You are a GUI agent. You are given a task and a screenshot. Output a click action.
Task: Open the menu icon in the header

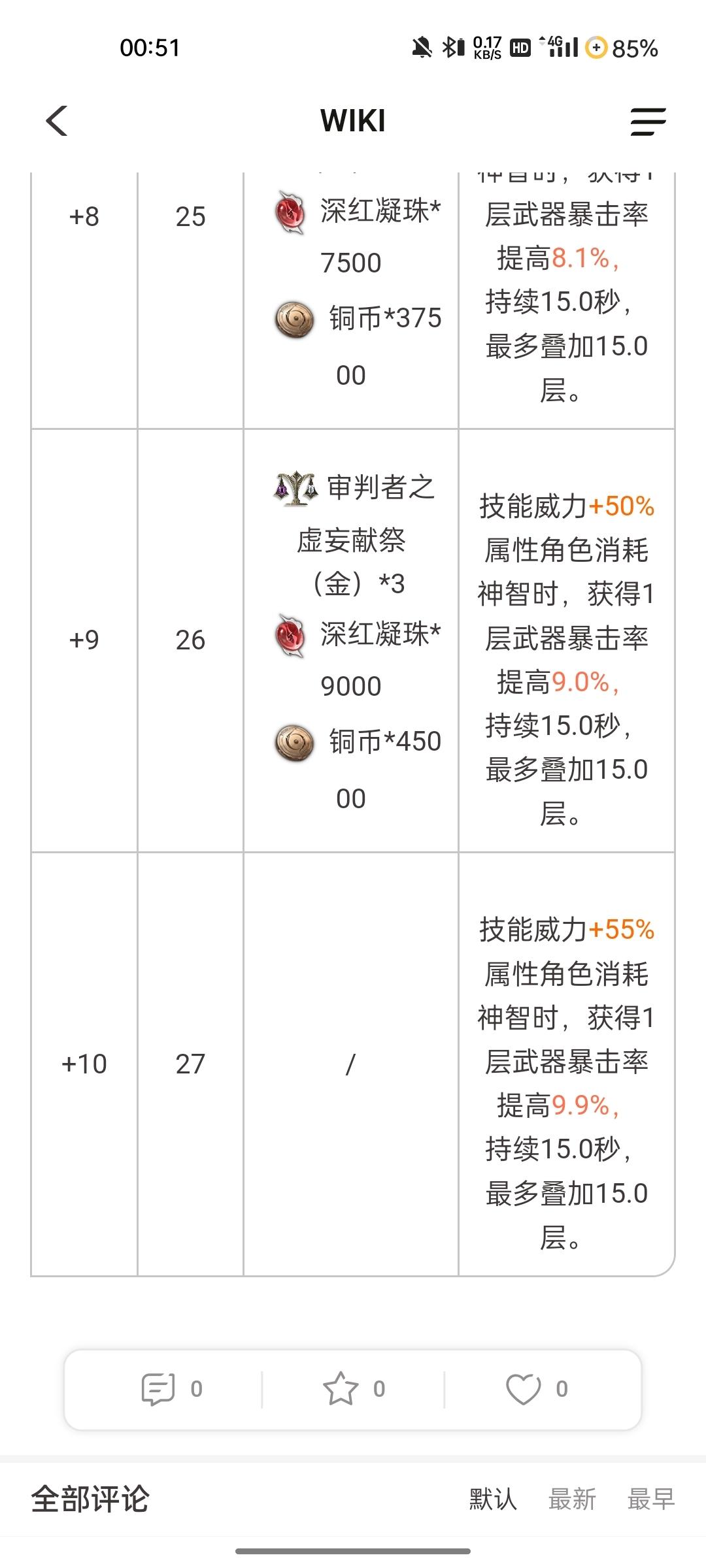pos(647,122)
